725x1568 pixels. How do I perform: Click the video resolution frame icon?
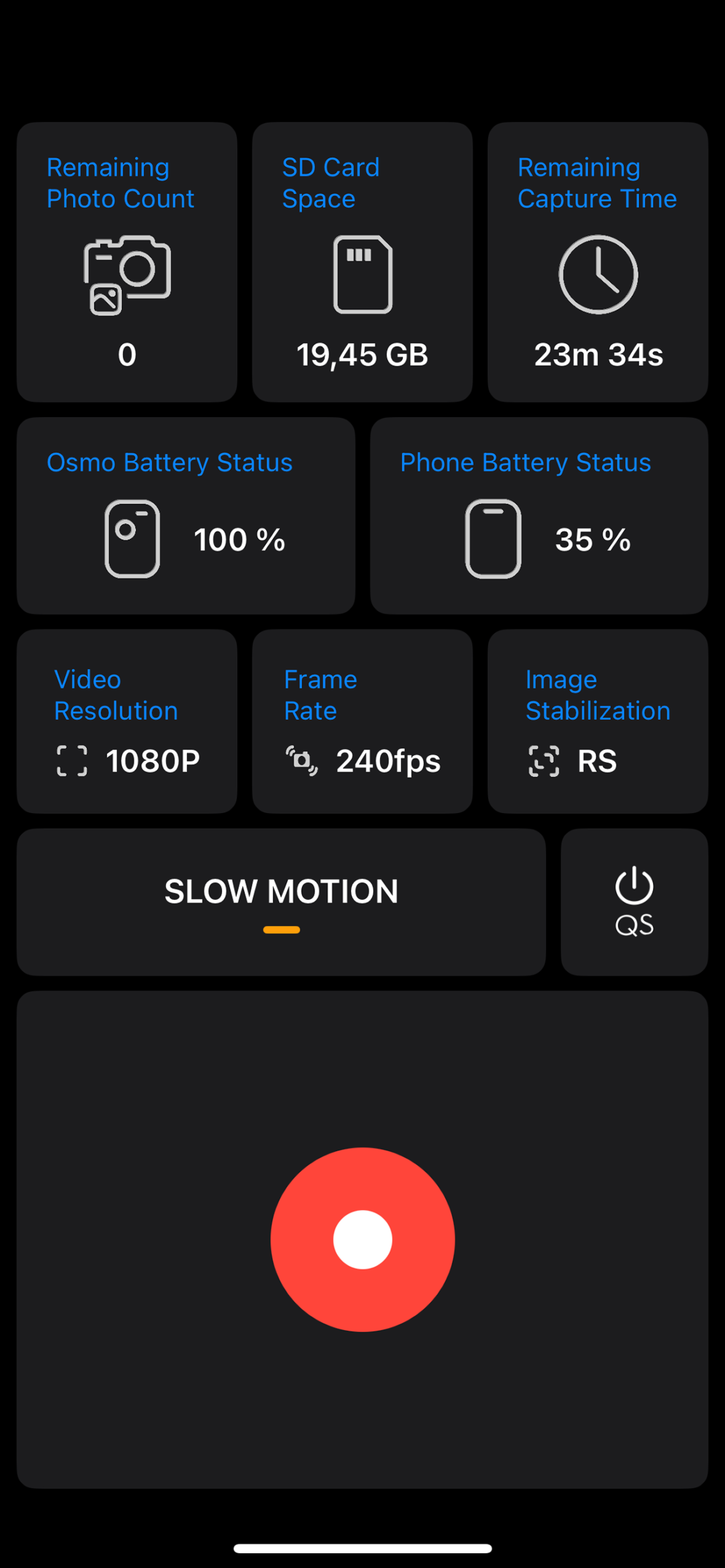click(x=72, y=760)
